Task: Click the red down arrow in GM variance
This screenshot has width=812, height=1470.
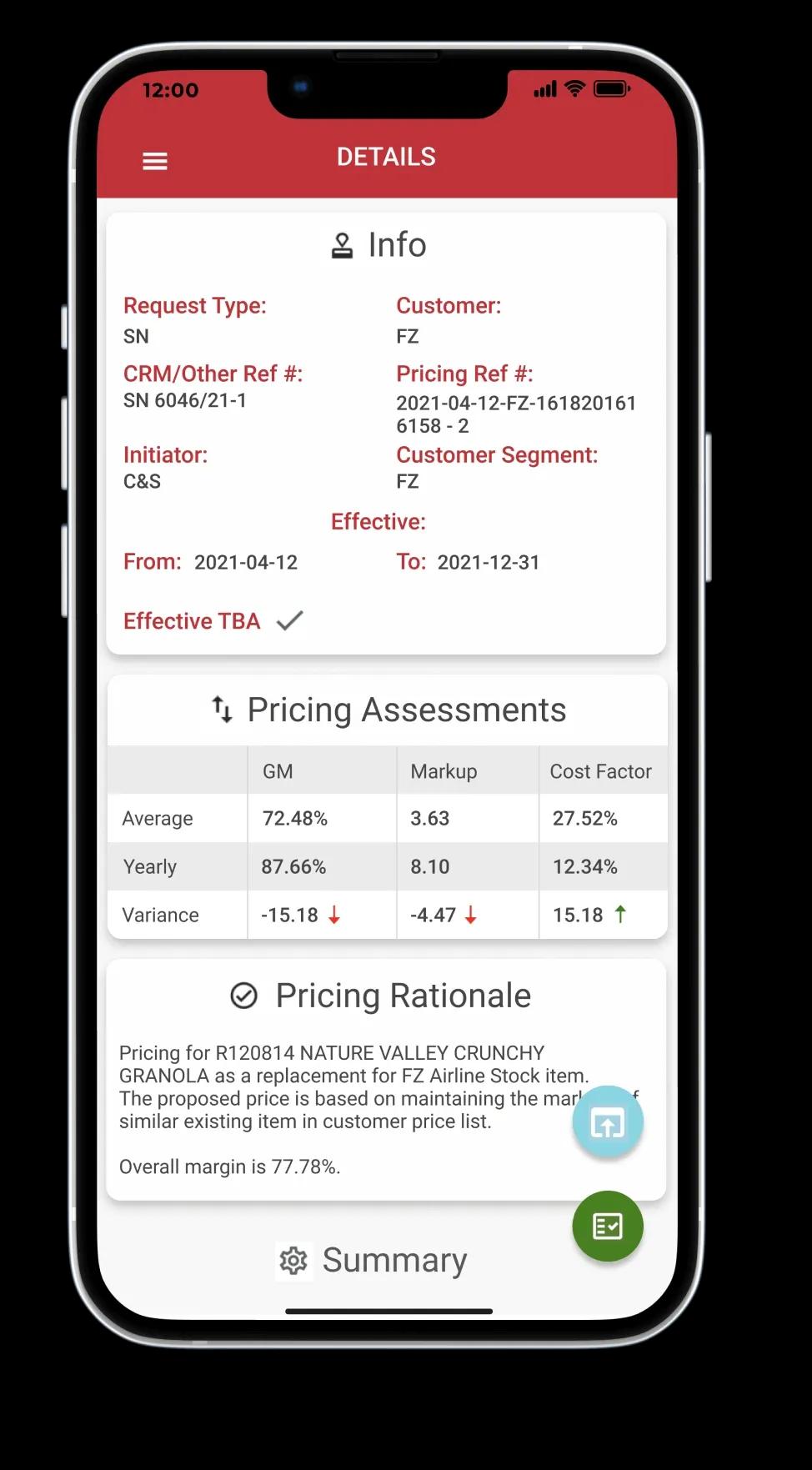Action: (x=333, y=915)
